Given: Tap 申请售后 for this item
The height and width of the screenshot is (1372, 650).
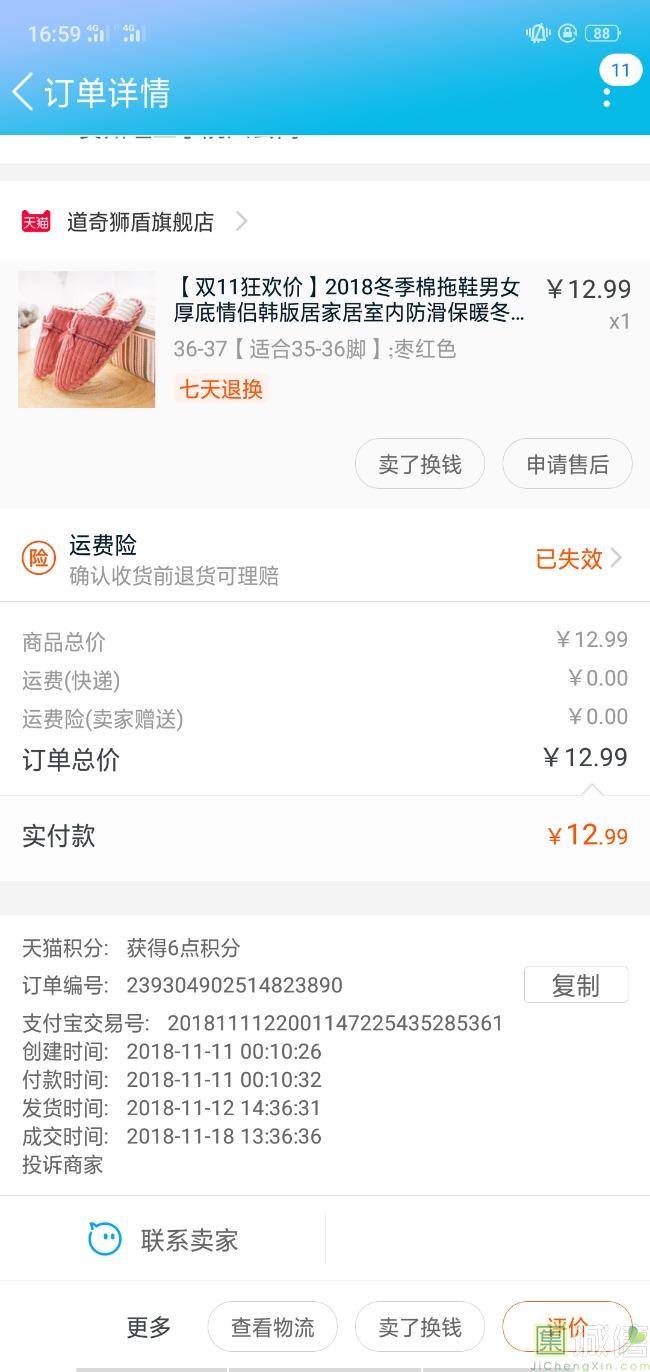Looking at the screenshot, I should click(x=567, y=464).
